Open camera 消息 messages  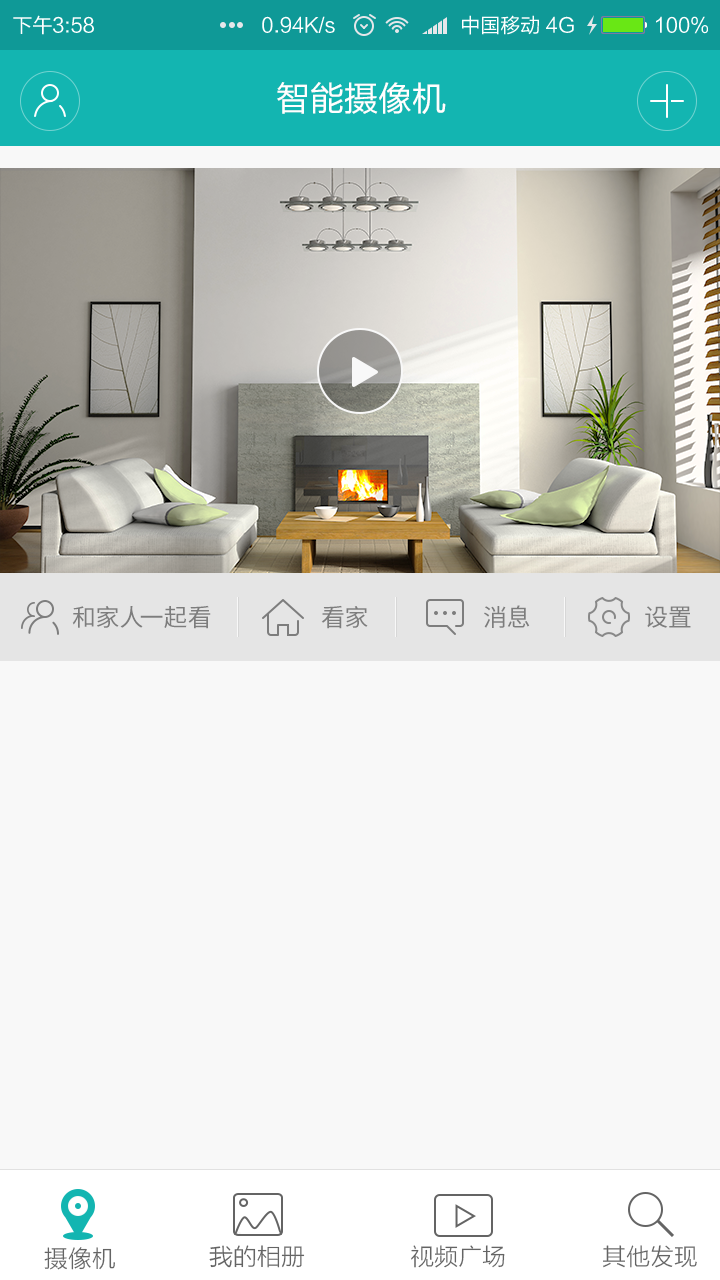point(479,617)
